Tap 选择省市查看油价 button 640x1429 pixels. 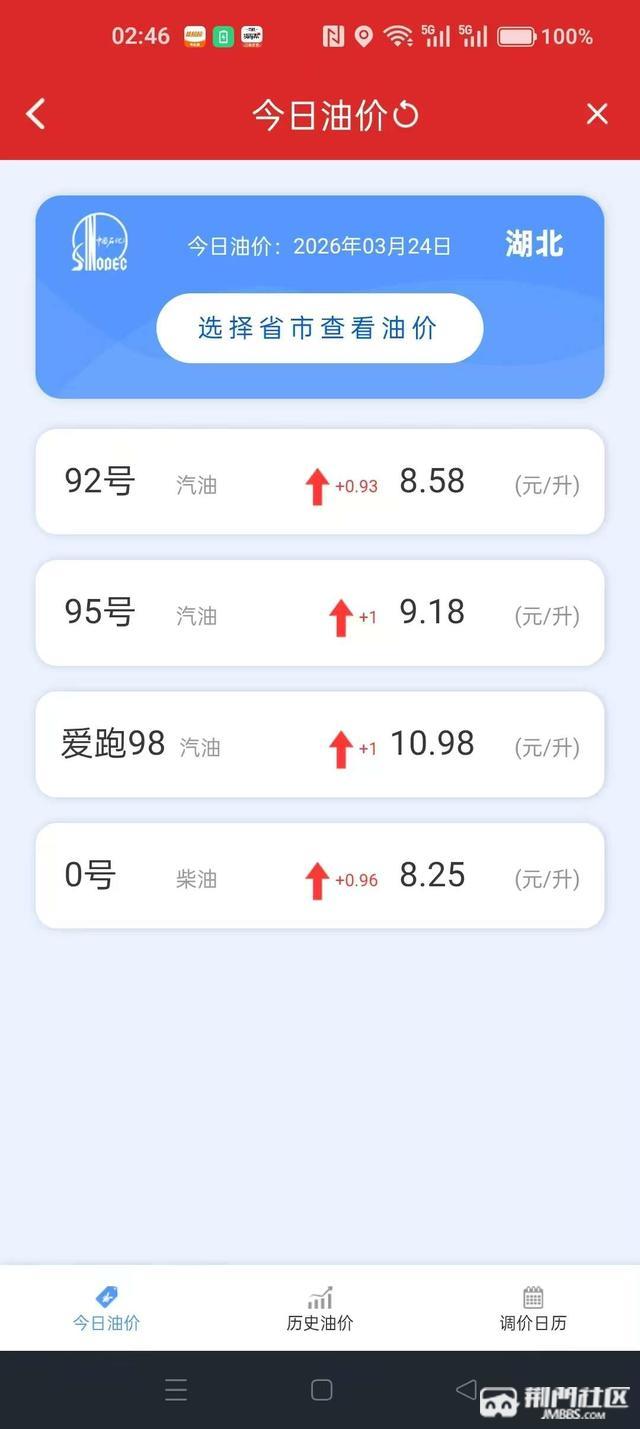click(320, 328)
